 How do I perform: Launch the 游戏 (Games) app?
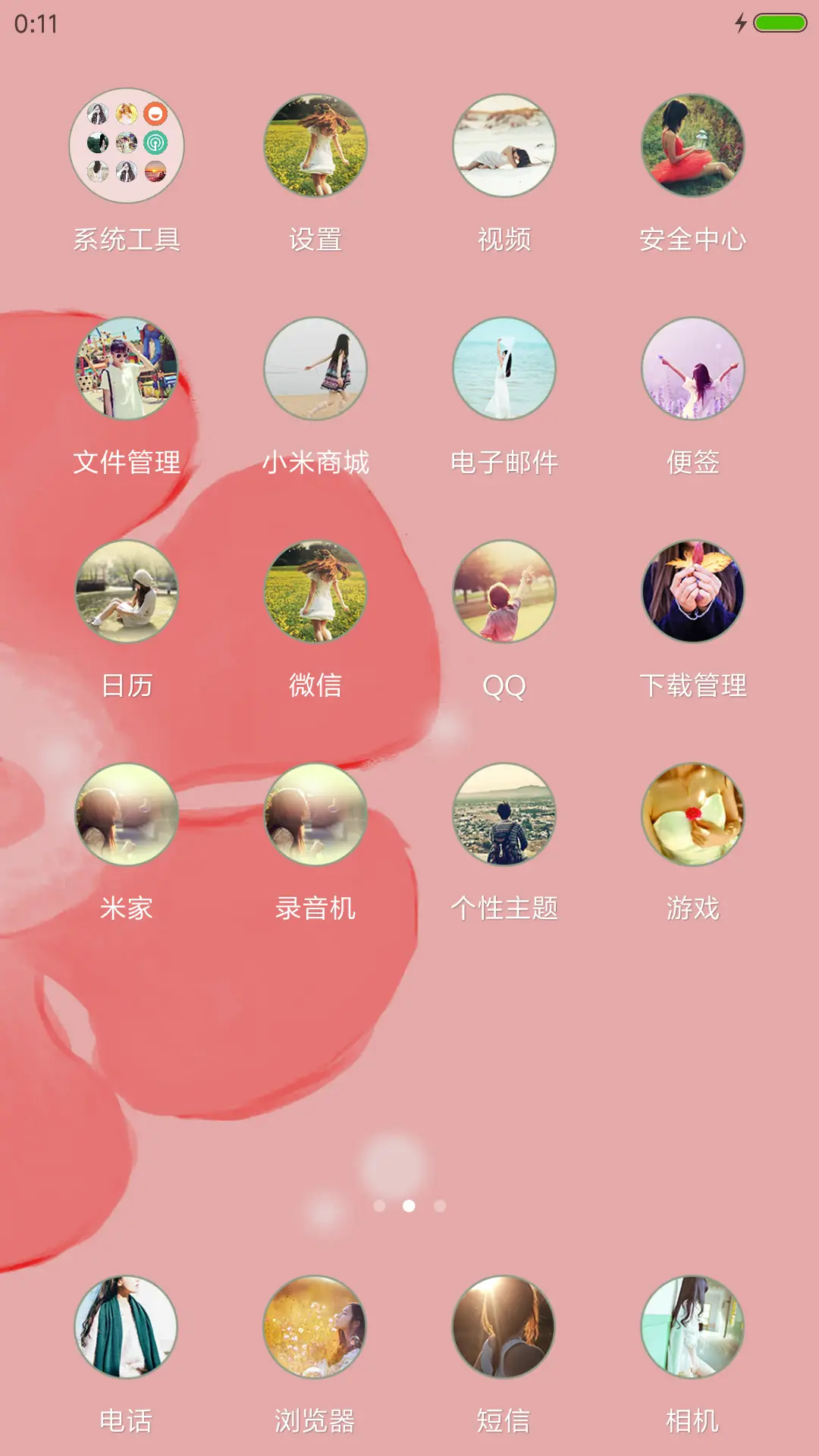[x=692, y=814]
